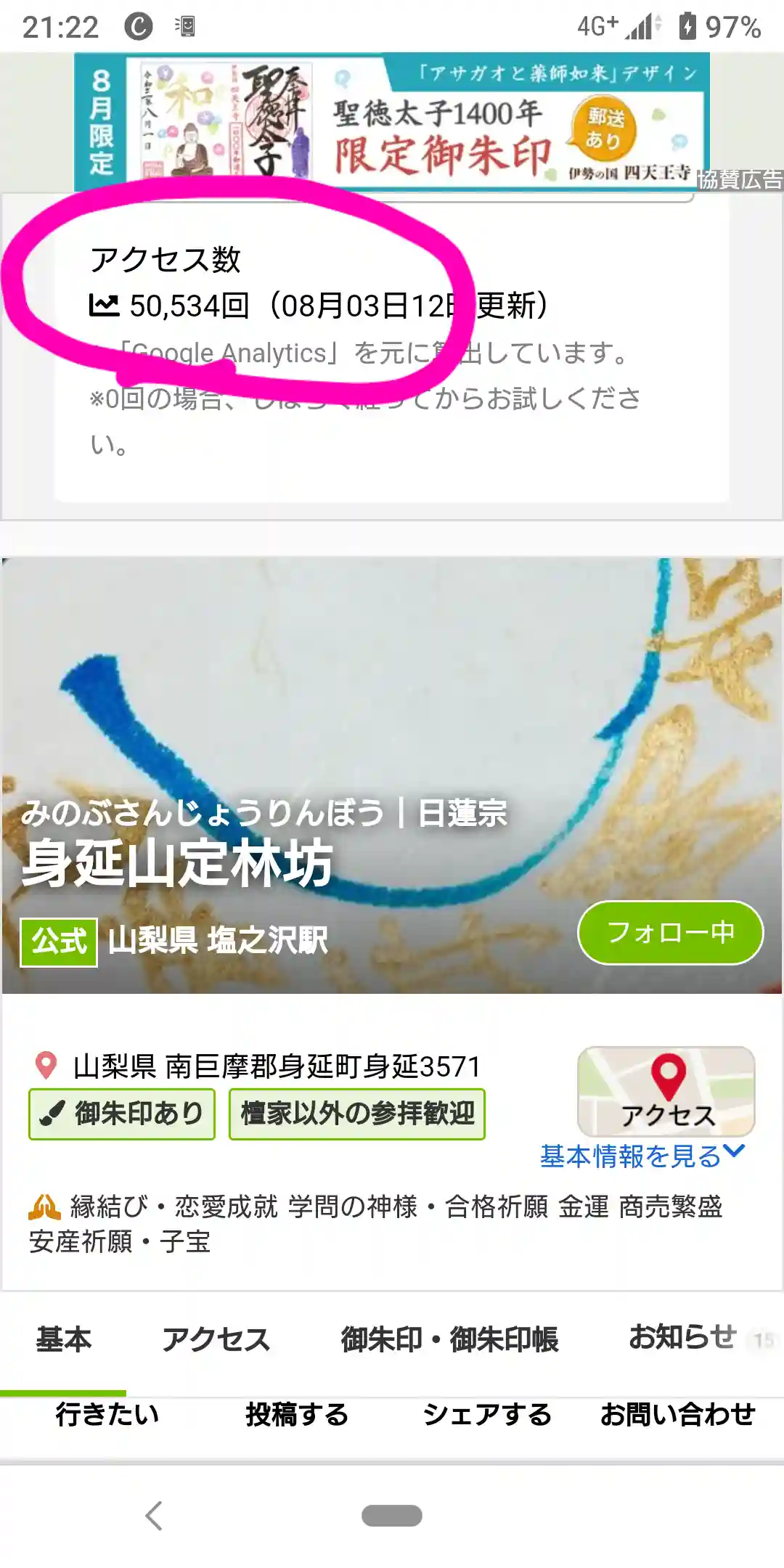Switch to the 御朱印・御朱印帳 tab

[449, 1339]
